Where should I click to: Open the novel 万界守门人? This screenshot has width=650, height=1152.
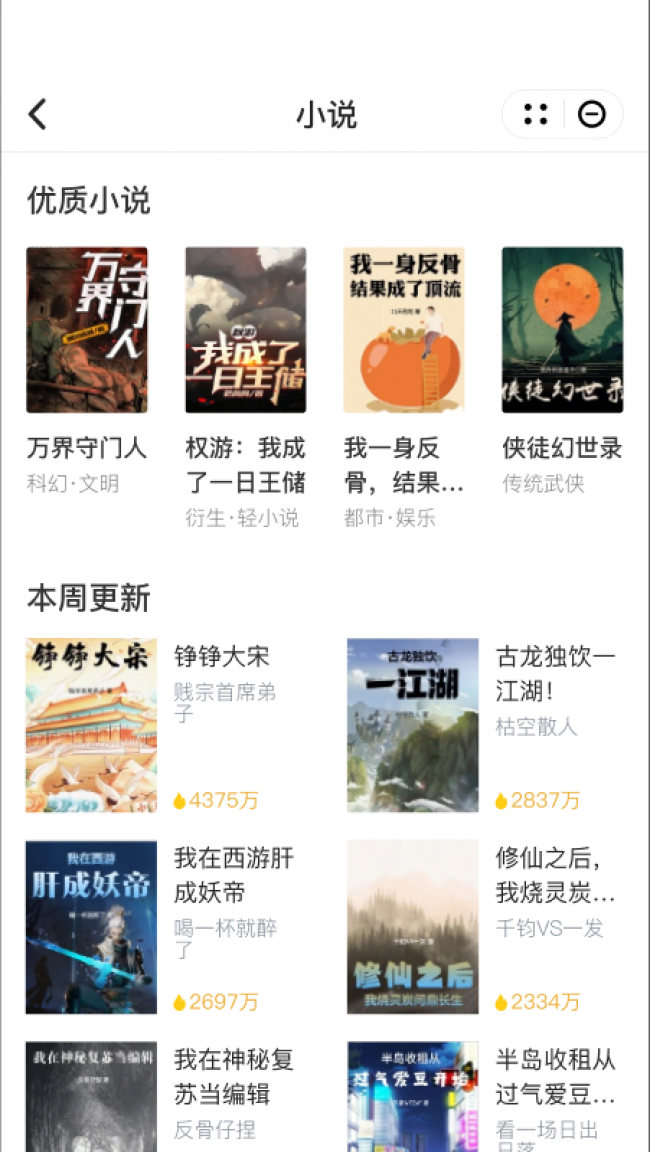[87, 330]
